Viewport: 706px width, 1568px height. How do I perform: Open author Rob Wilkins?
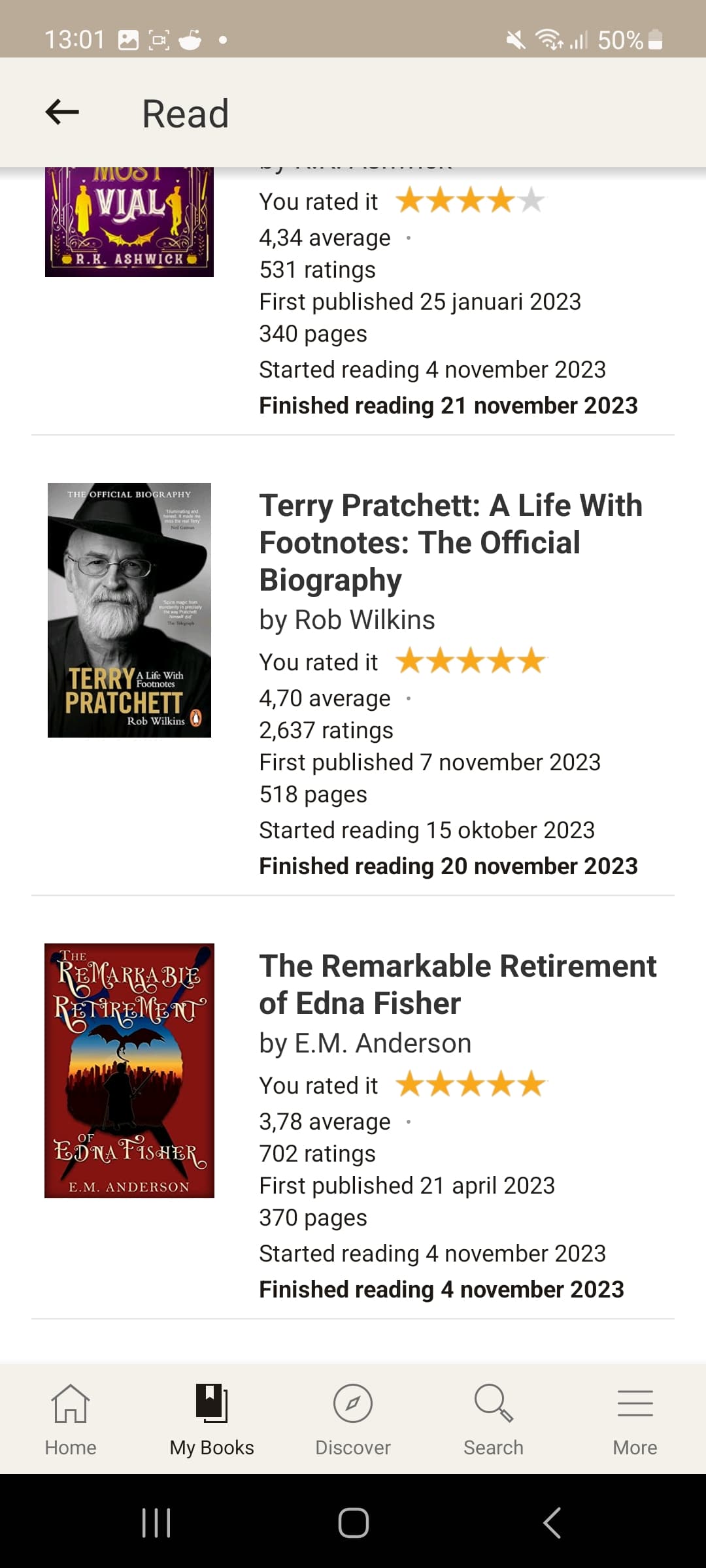point(365,619)
